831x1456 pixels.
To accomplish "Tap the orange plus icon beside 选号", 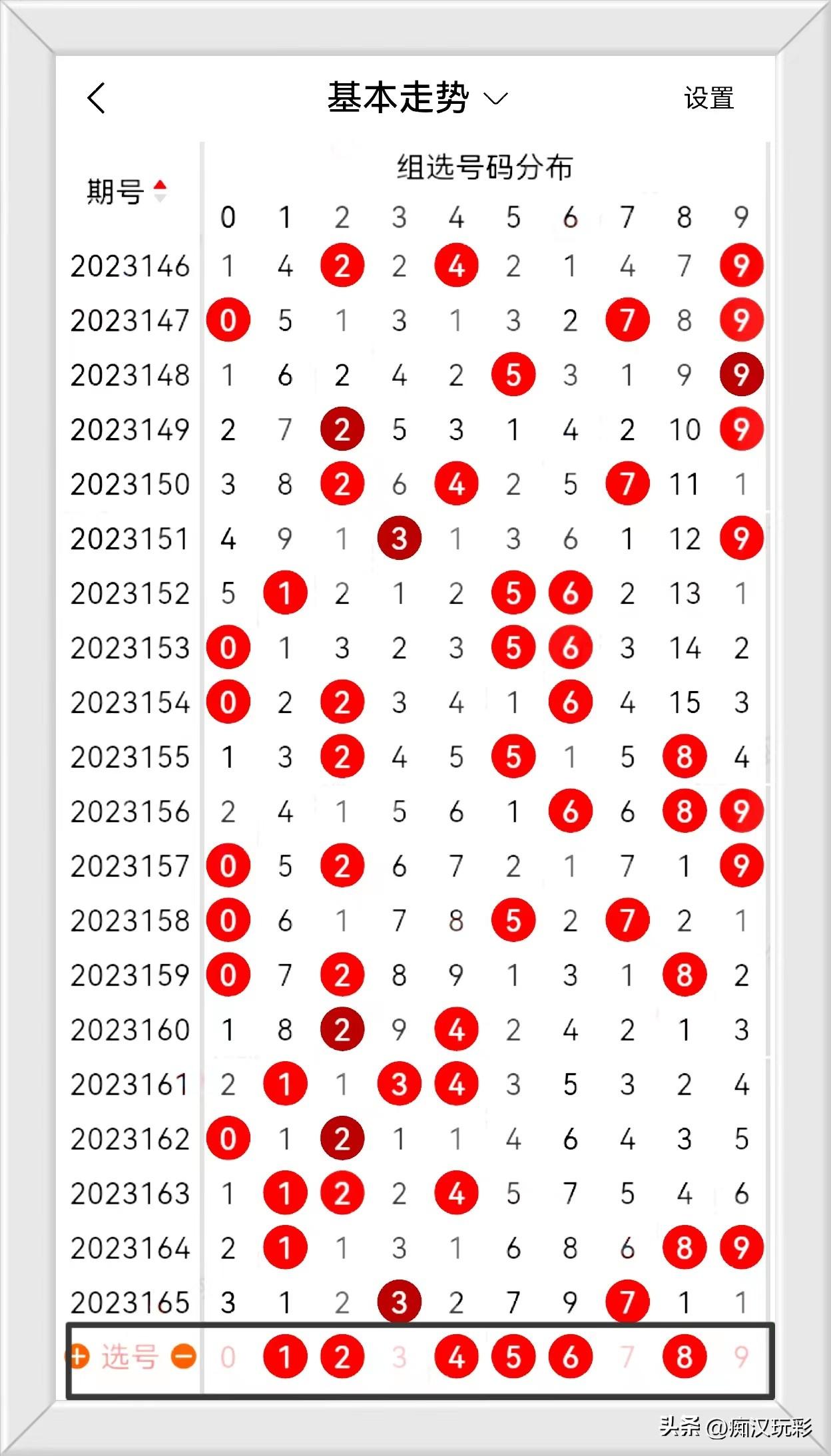I will [x=78, y=1356].
